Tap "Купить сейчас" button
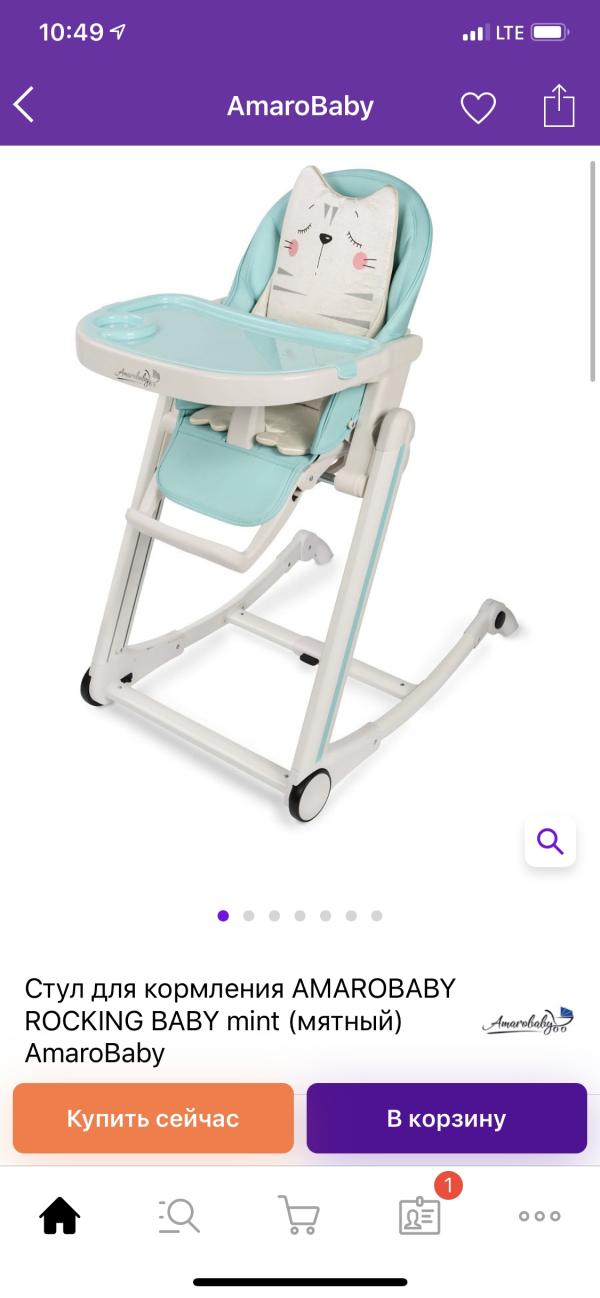600x1298 pixels. [153, 1118]
